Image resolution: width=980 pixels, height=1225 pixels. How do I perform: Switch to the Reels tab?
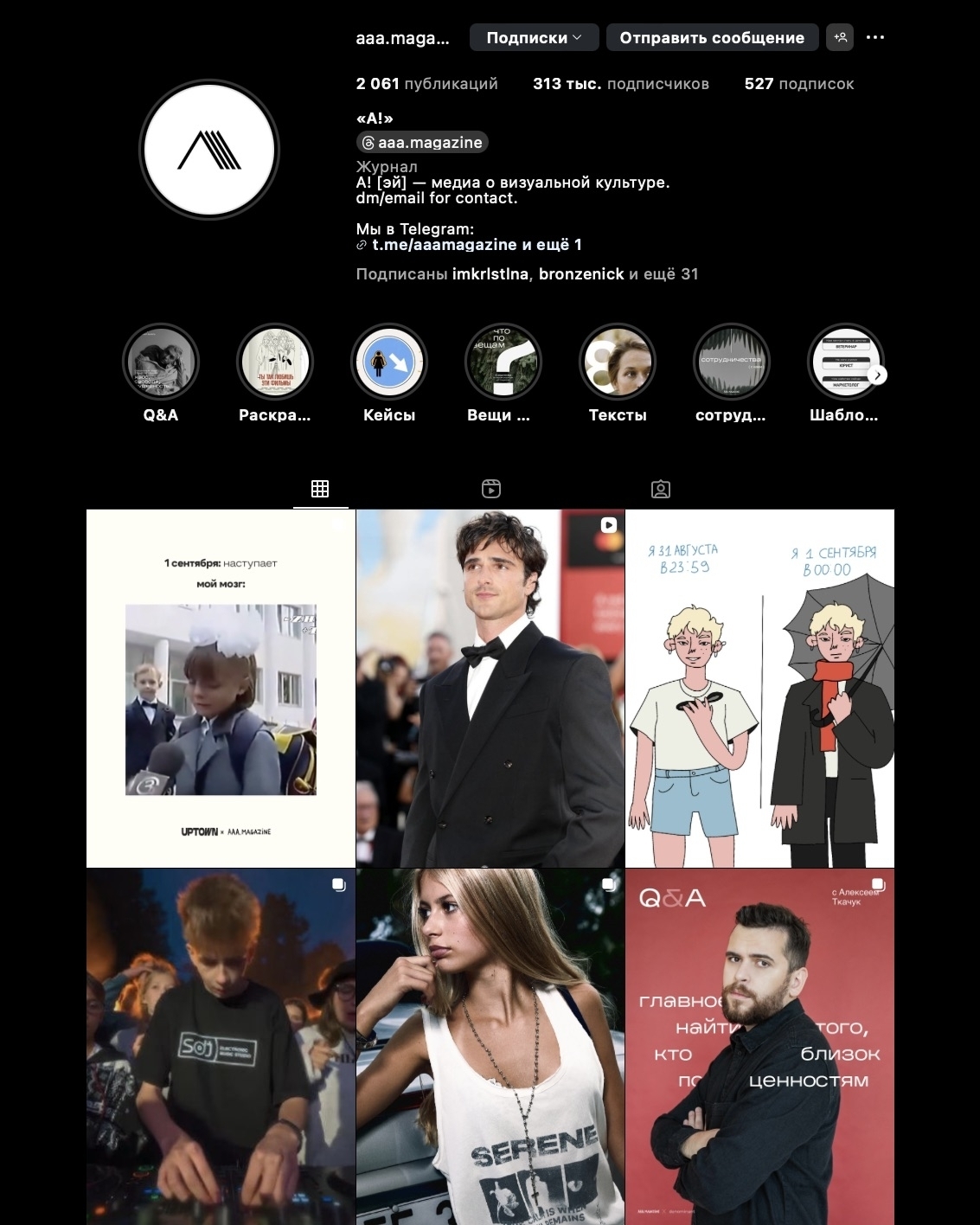point(490,489)
